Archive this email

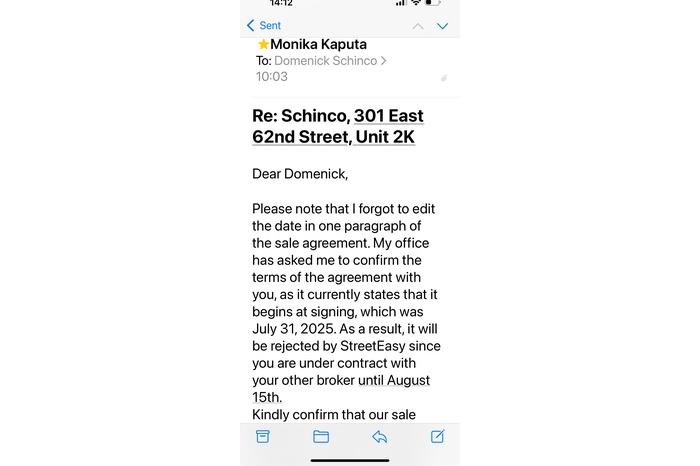[x=263, y=437]
